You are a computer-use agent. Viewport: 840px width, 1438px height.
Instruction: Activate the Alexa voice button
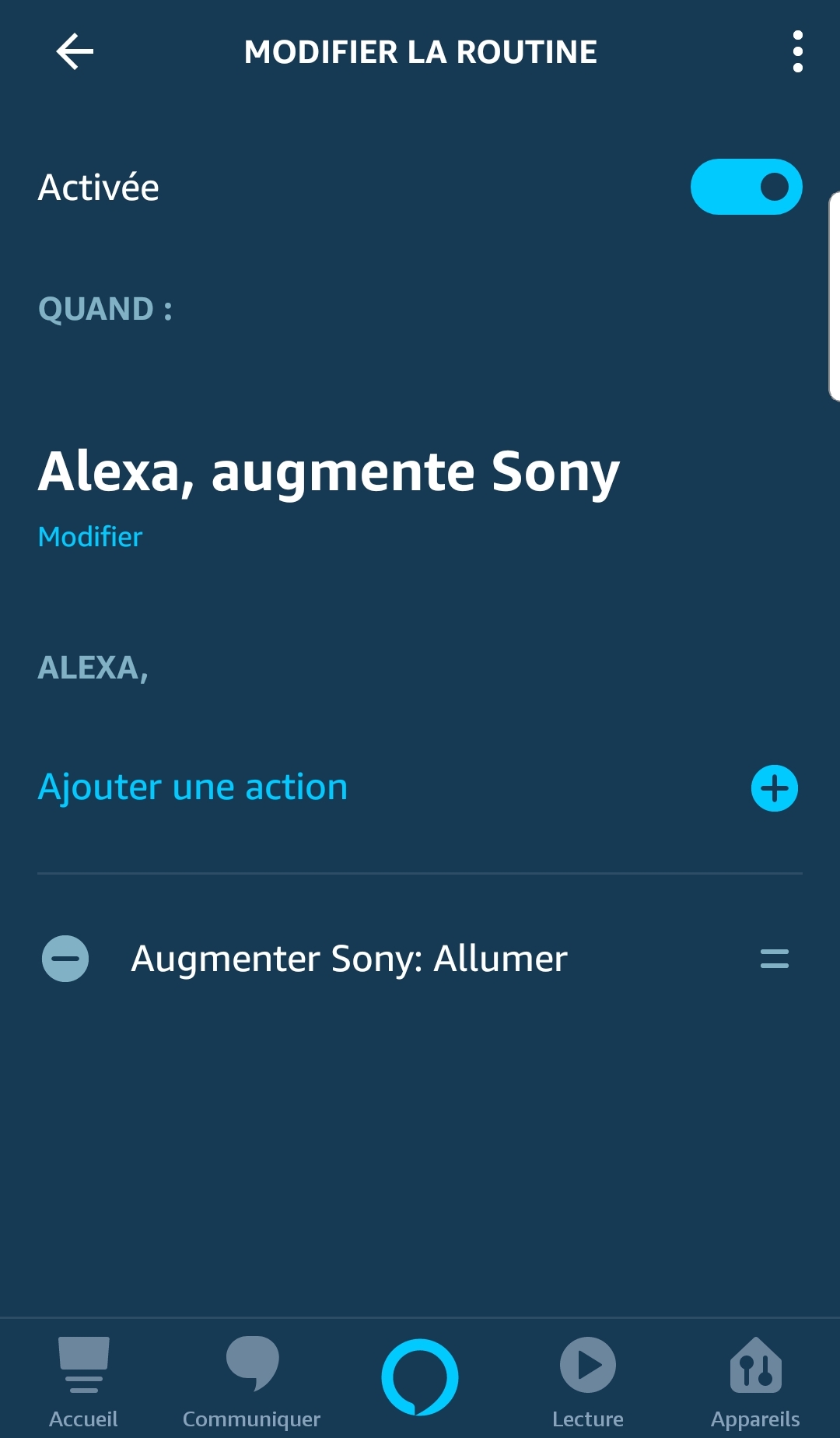pos(420,1377)
